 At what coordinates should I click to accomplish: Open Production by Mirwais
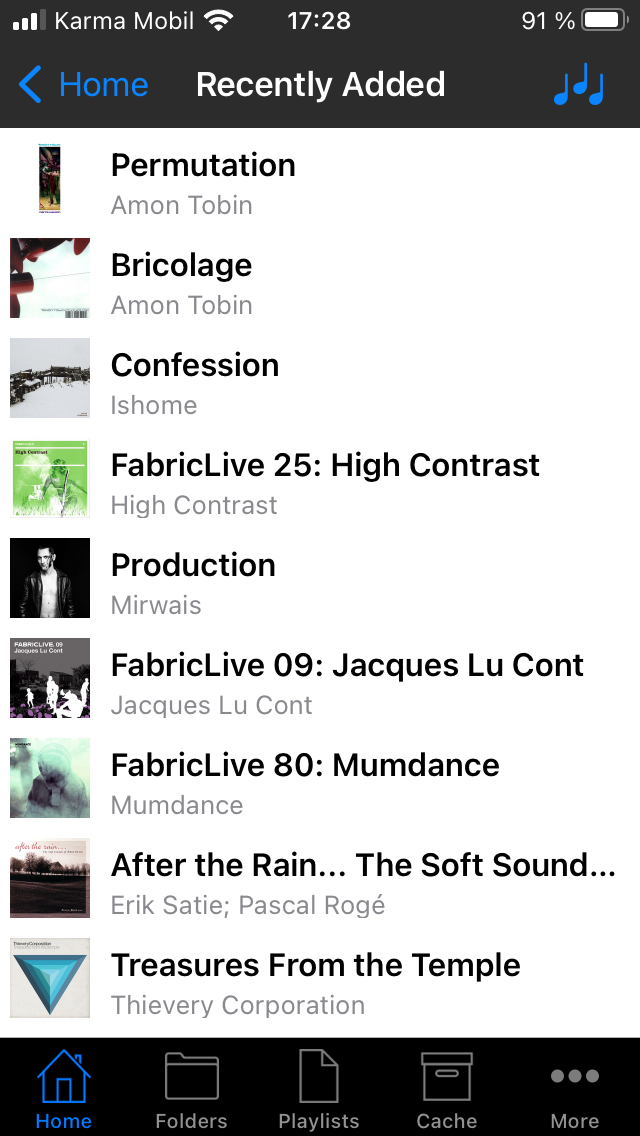pos(320,578)
